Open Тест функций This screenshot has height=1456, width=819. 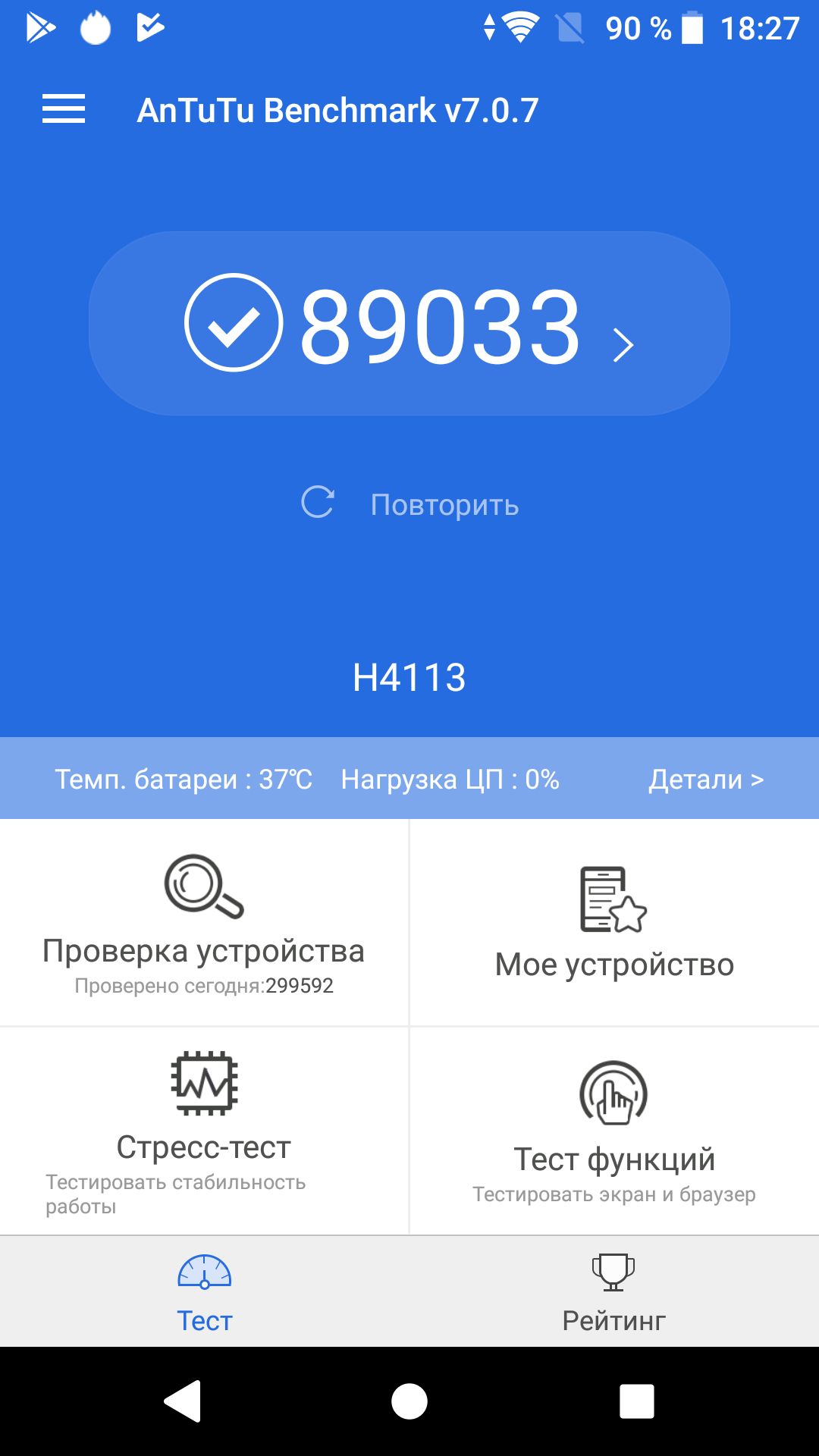coord(614,1130)
